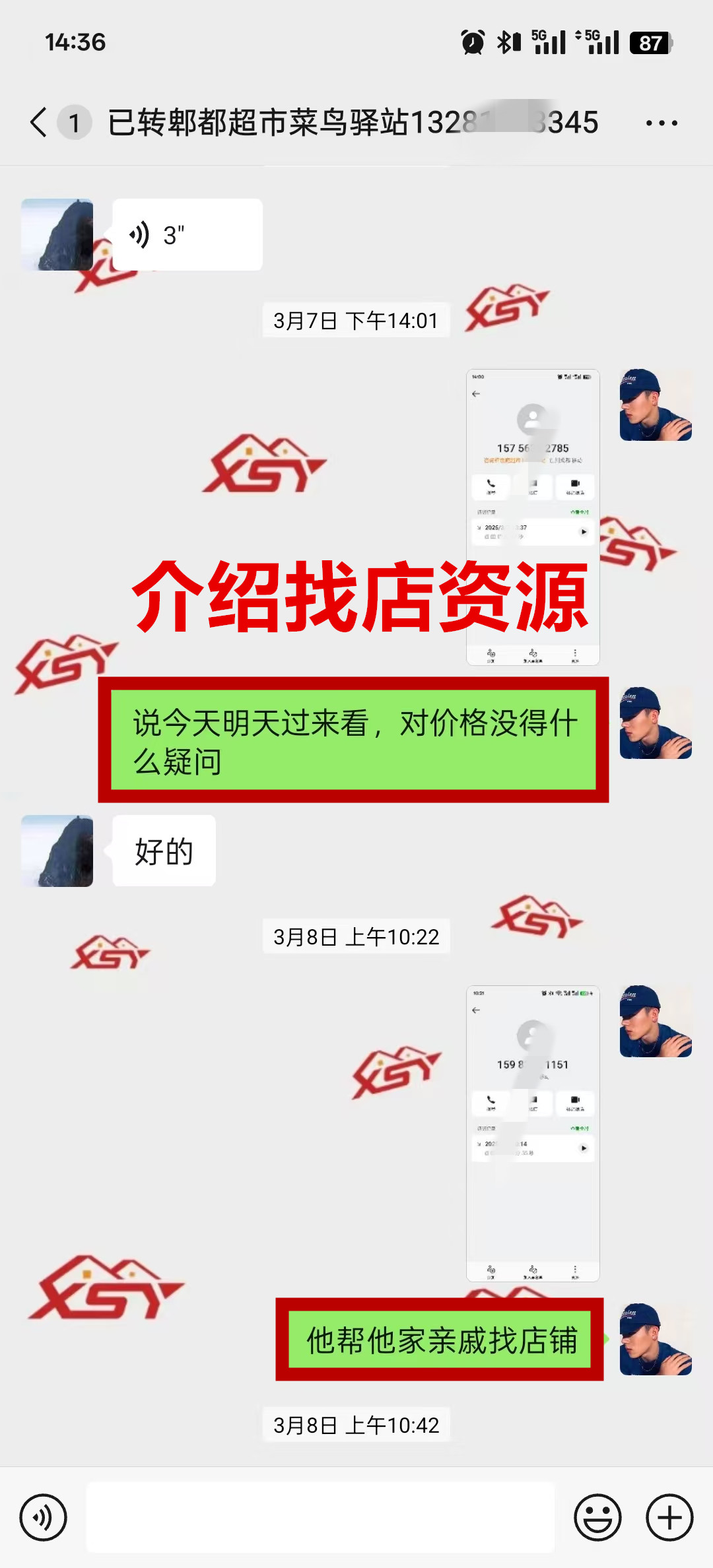Open the chat info overflow menu
This screenshot has width=713, height=1568.
(x=662, y=123)
